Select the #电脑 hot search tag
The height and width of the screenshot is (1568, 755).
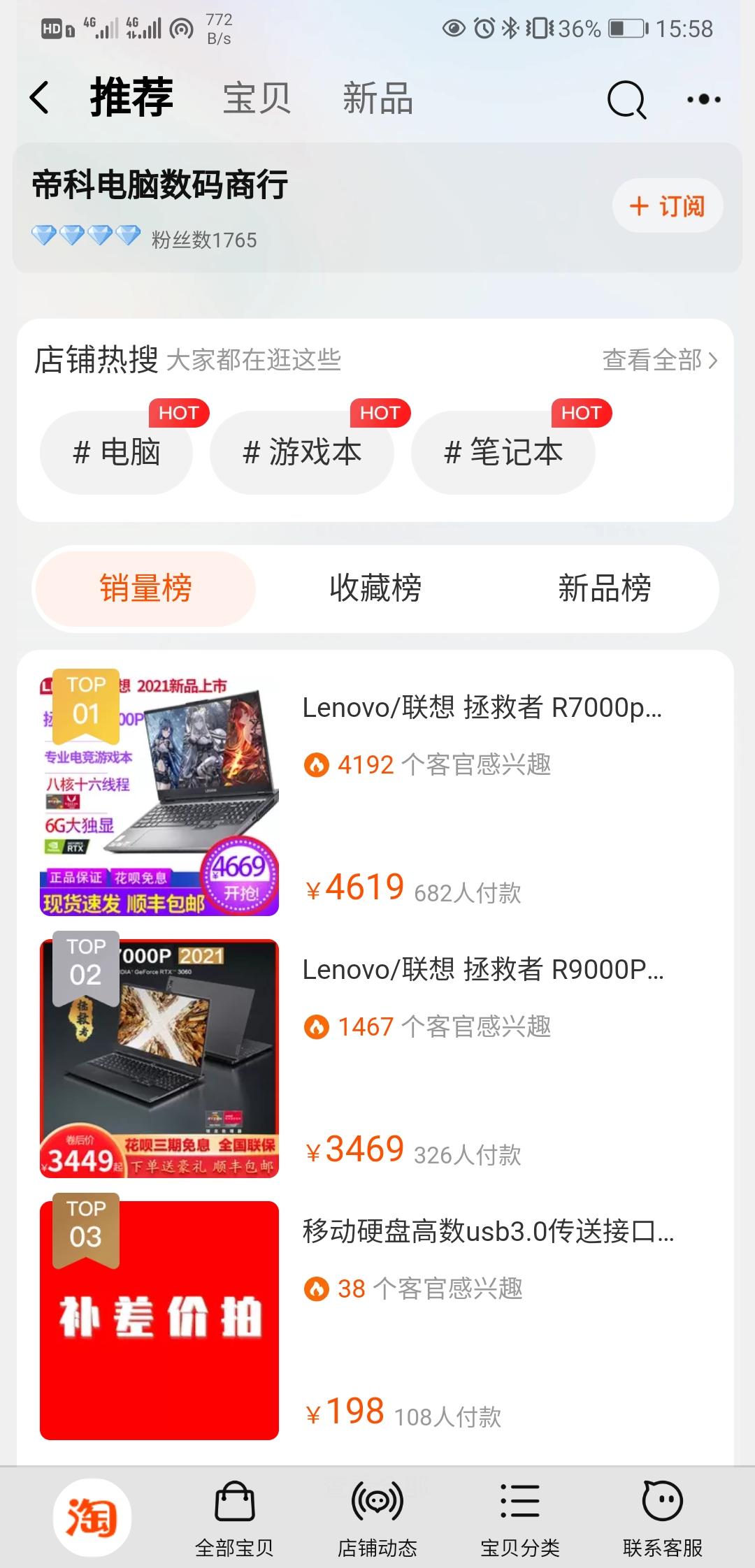tap(117, 453)
